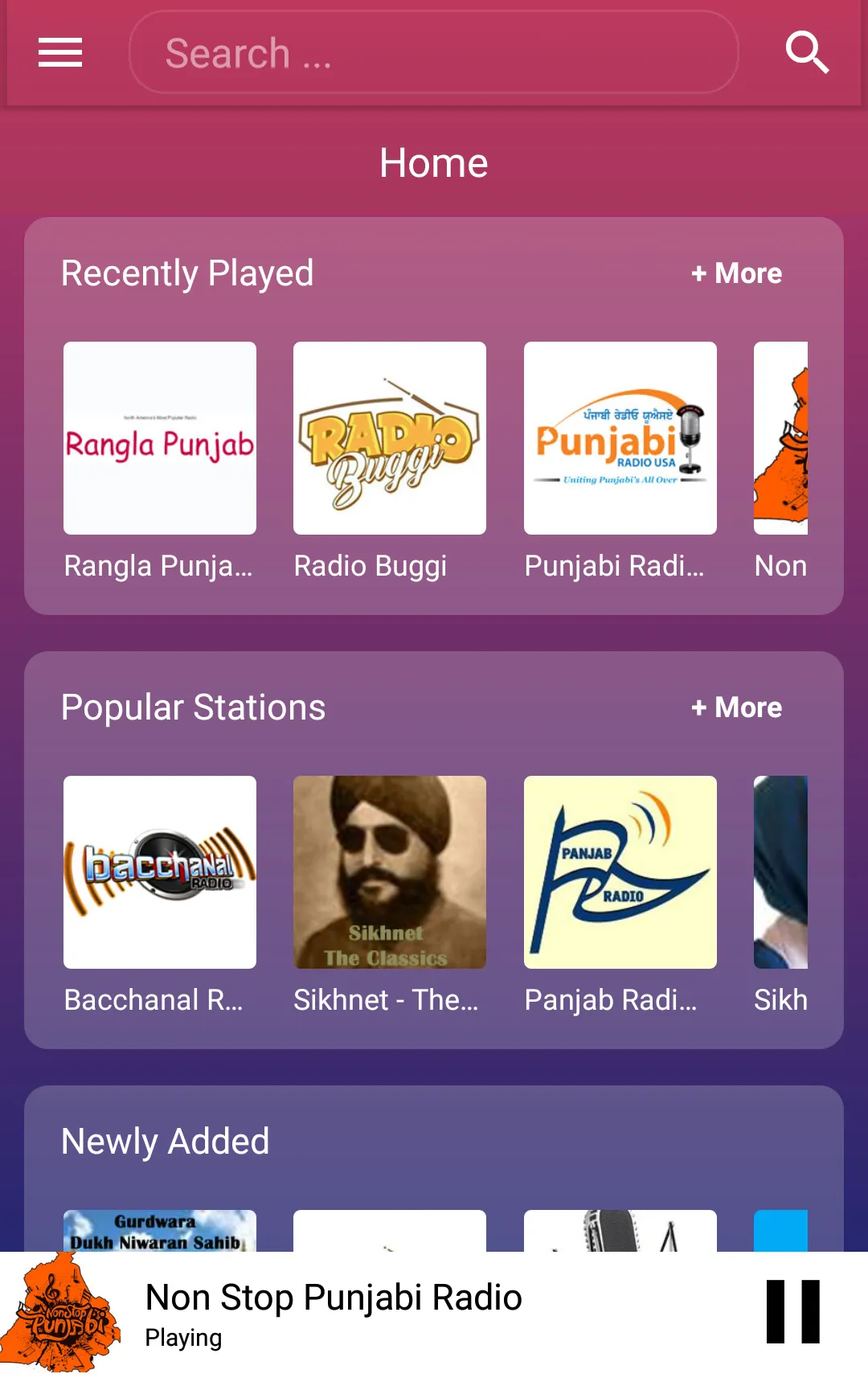Click the search magnifier icon
The height and width of the screenshot is (1382, 868).
click(x=808, y=52)
